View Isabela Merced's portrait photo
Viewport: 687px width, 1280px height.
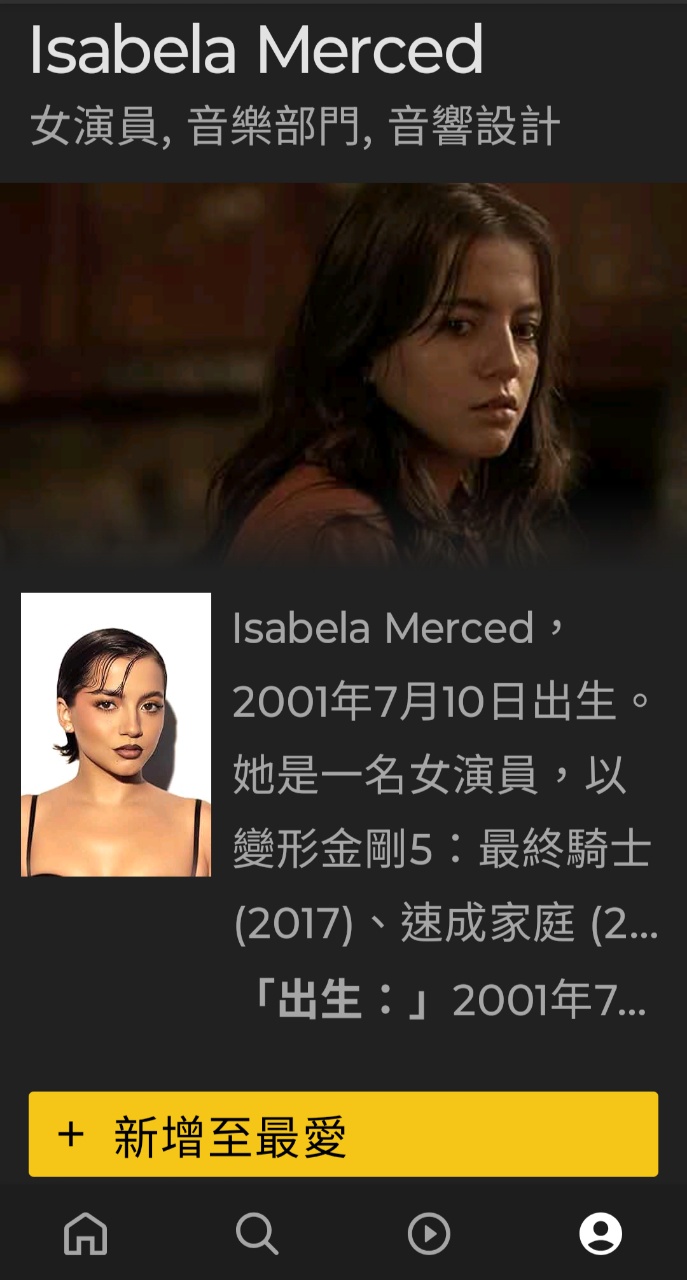click(116, 735)
